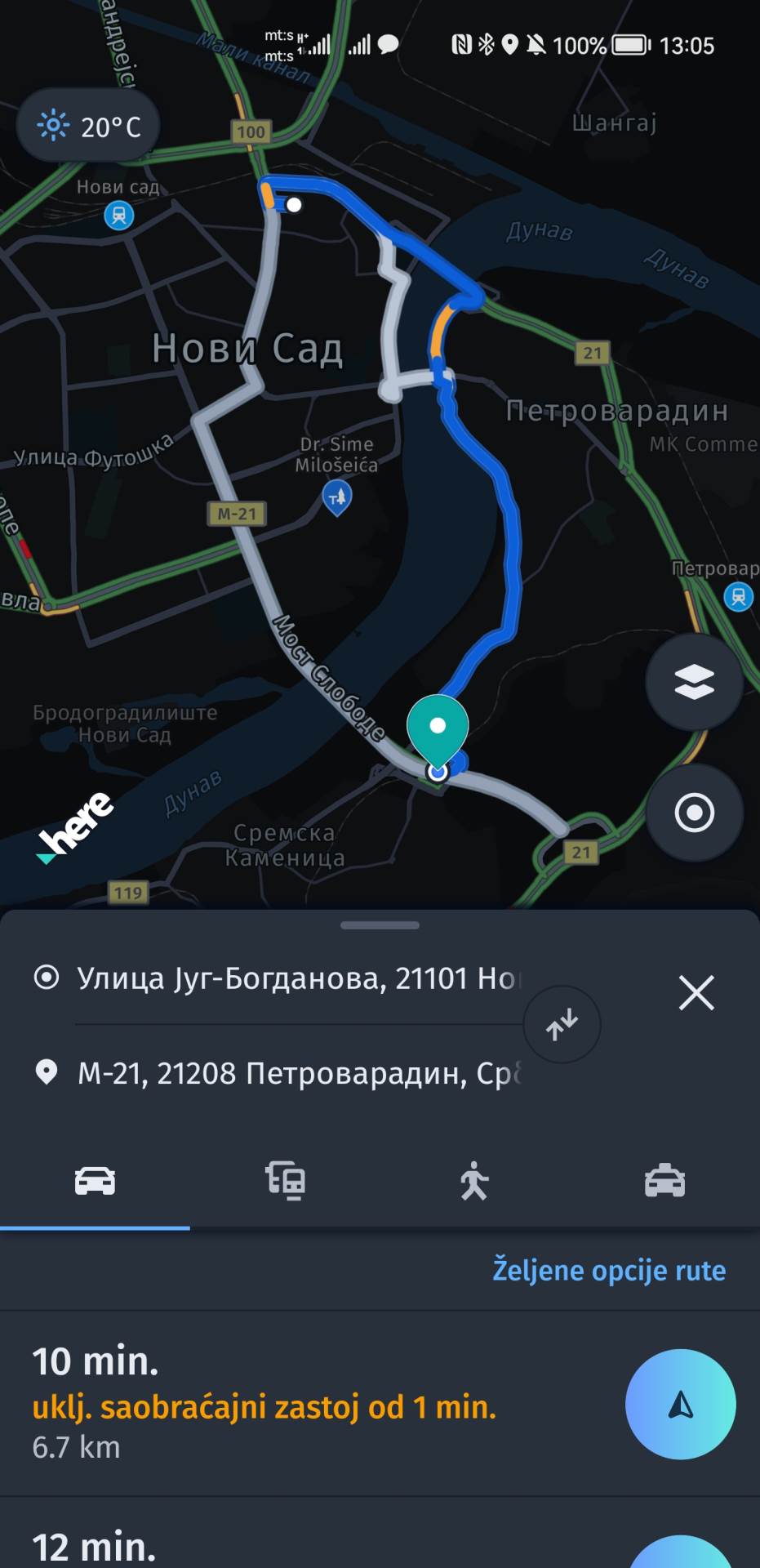Tap the Нови сад train station marker
The image size is (760, 1568).
click(x=118, y=216)
